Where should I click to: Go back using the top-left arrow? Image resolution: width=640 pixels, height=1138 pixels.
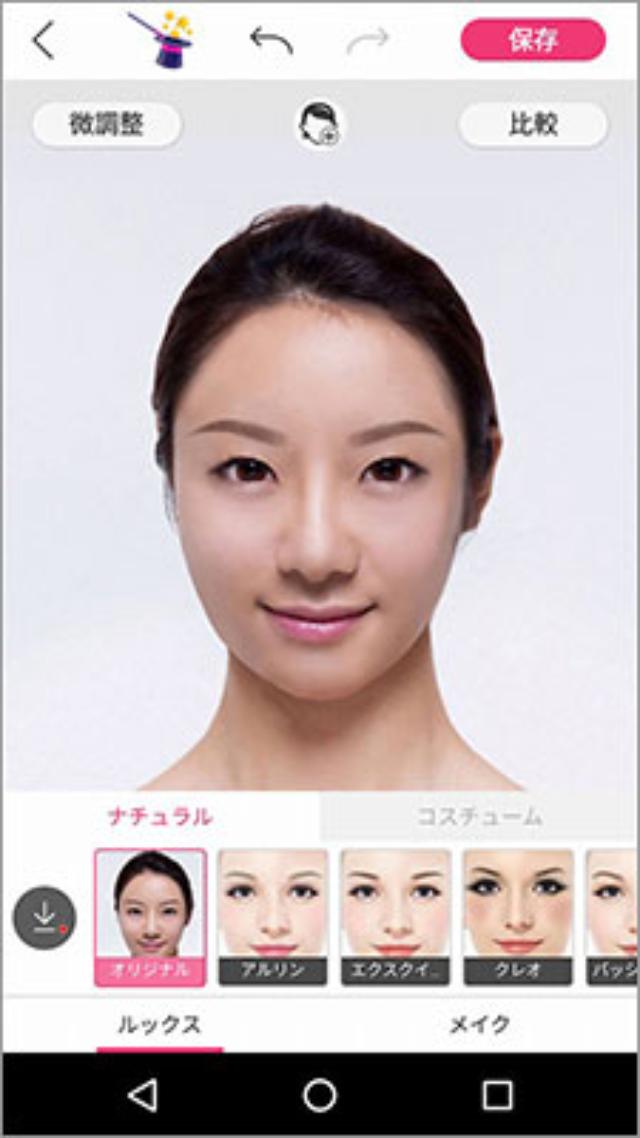(x=44, y=40)
